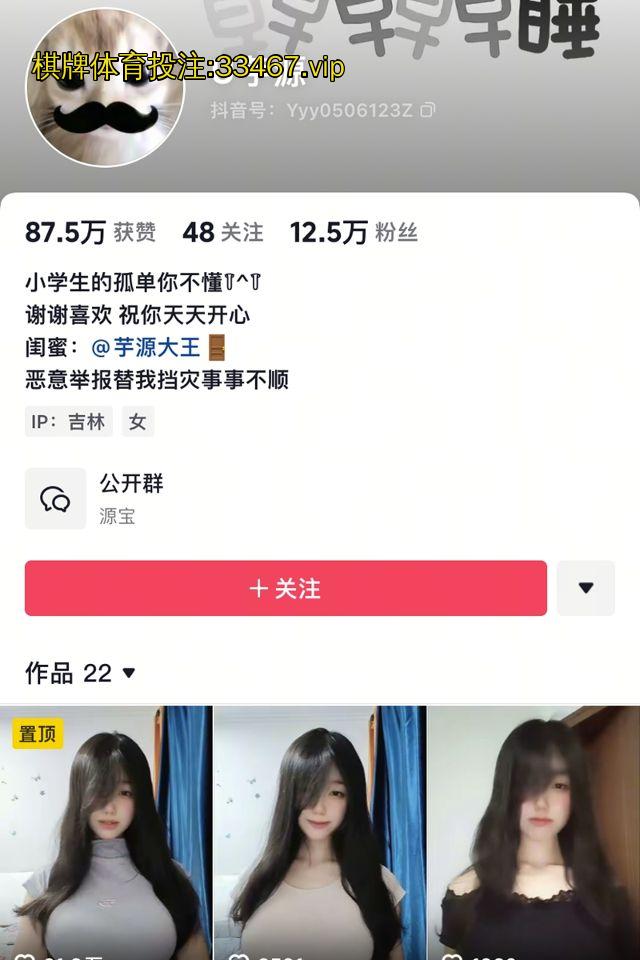The height and width of the screenshot is (960, 640).
Task: Open the 公开群 源宝 group chat
Action: [130, 498]
